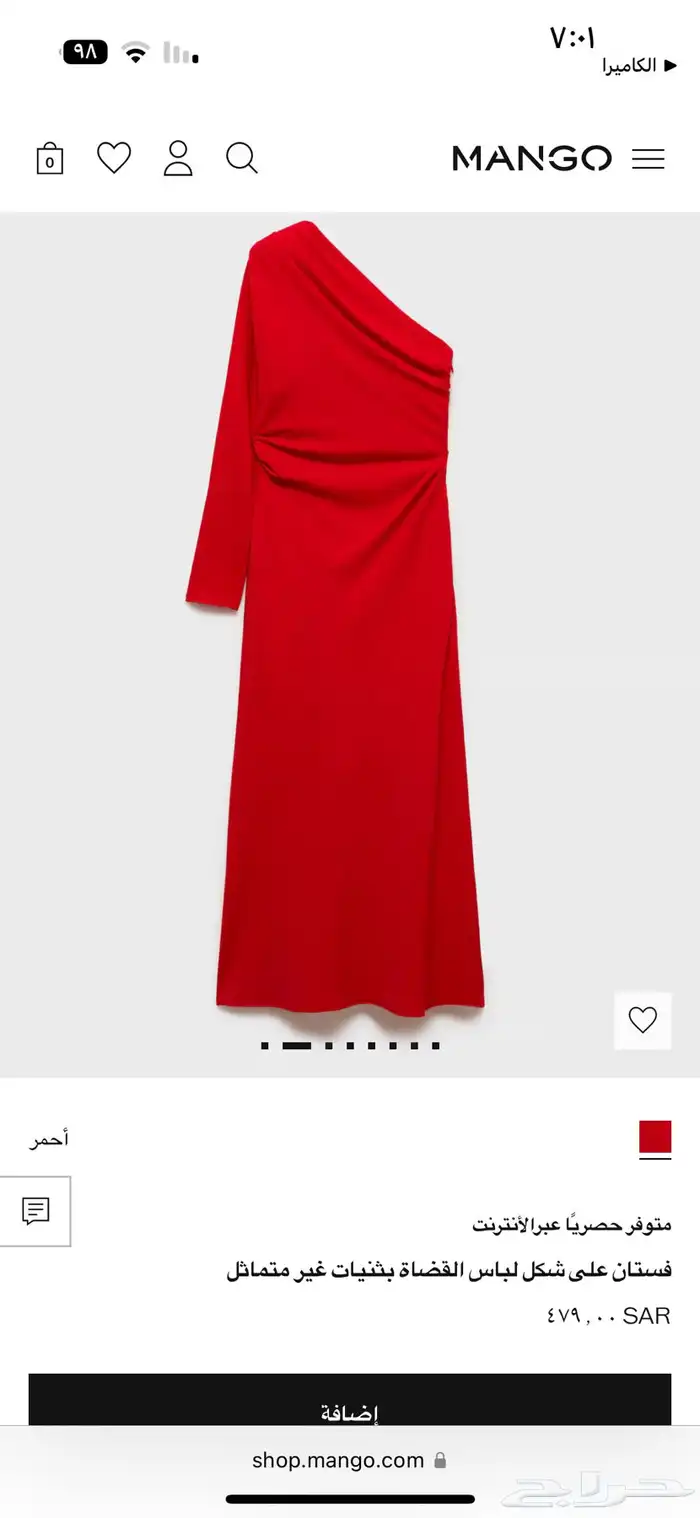Screen dimensions: 700x1518
Task: Tap the search magnifier icon
Action: 242,158
